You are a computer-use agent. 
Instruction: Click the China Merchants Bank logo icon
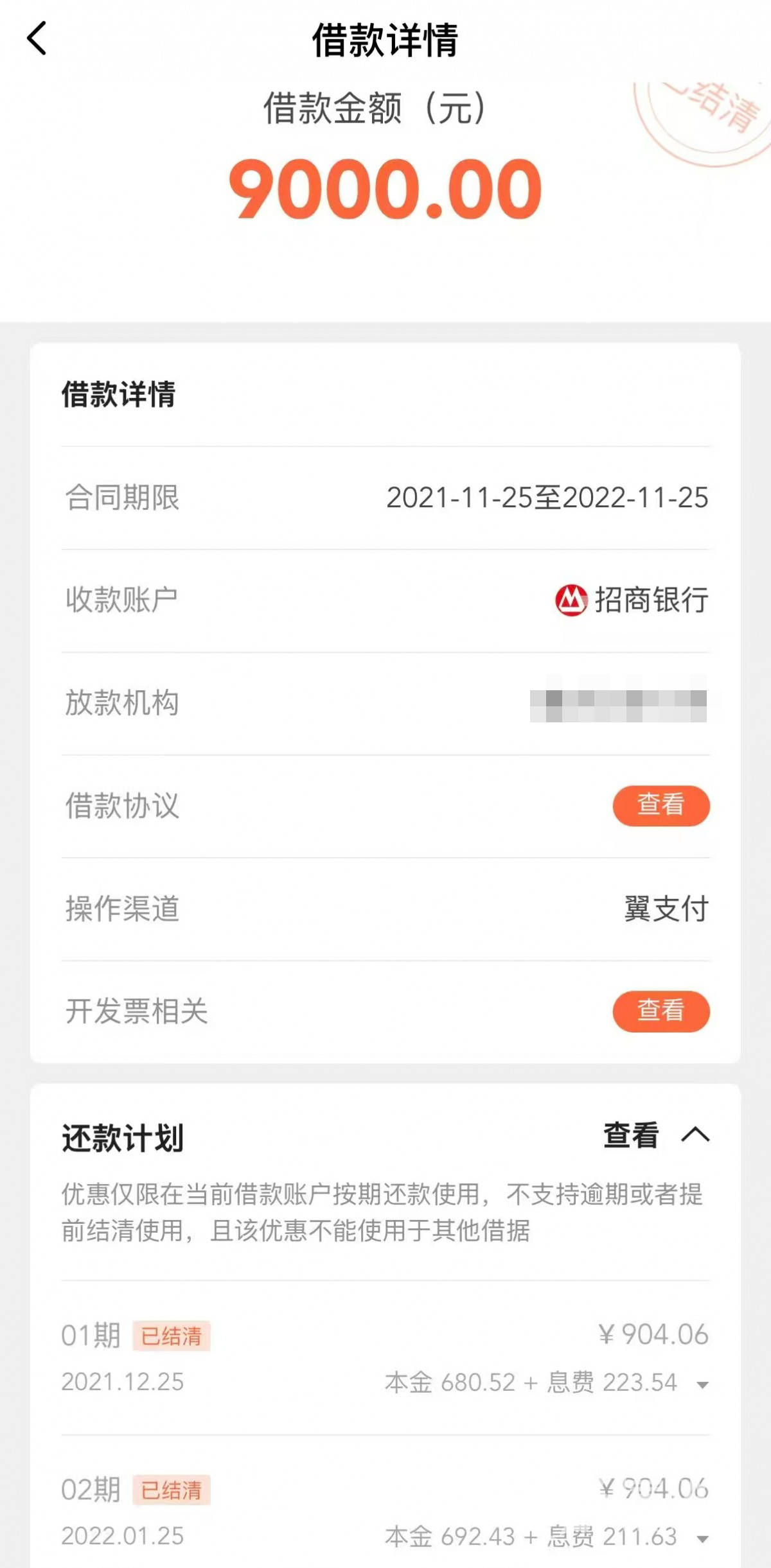571,598
